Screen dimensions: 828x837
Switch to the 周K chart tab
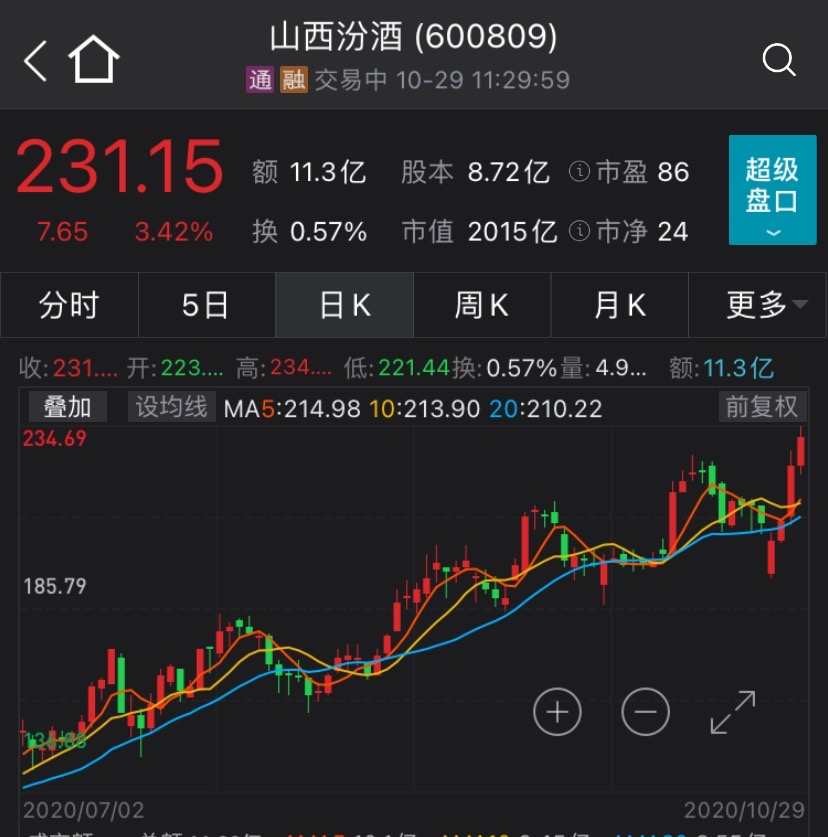tap(482, 305)
